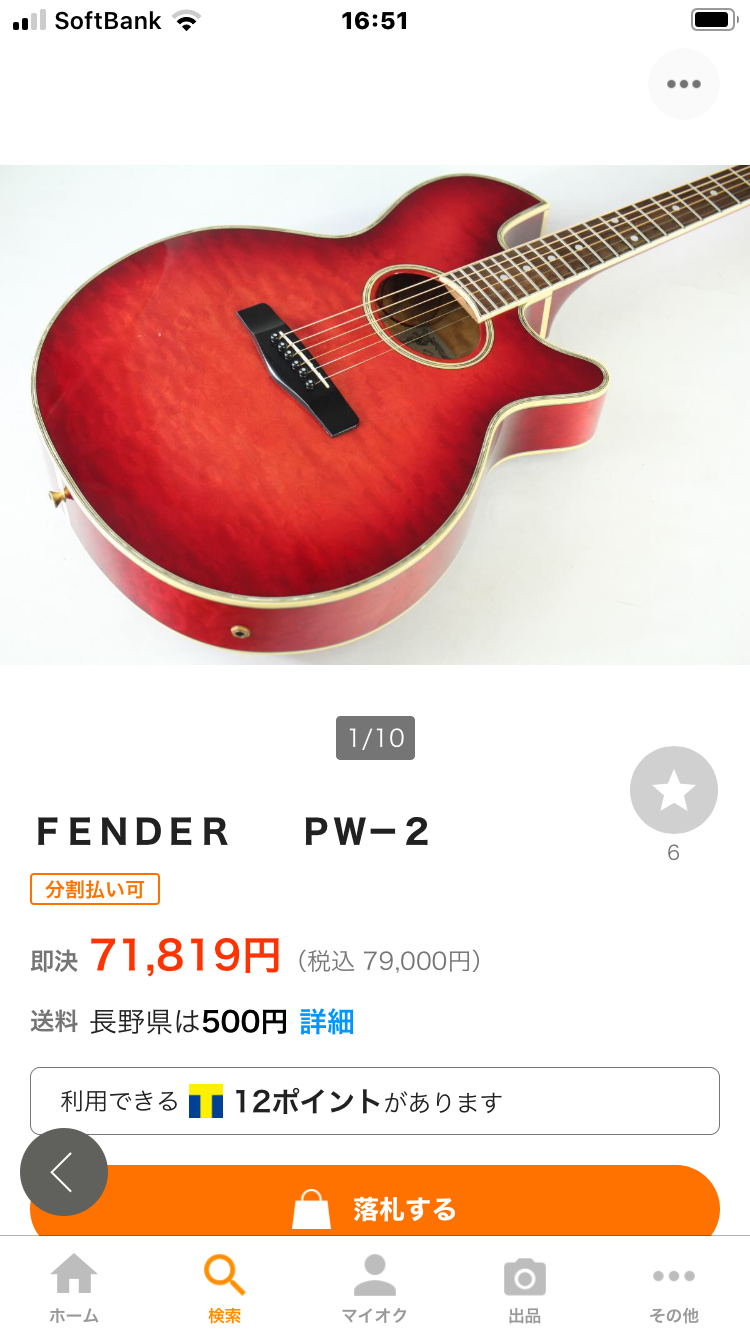Open the options menu with the ellipsis icon

(684, 84)
